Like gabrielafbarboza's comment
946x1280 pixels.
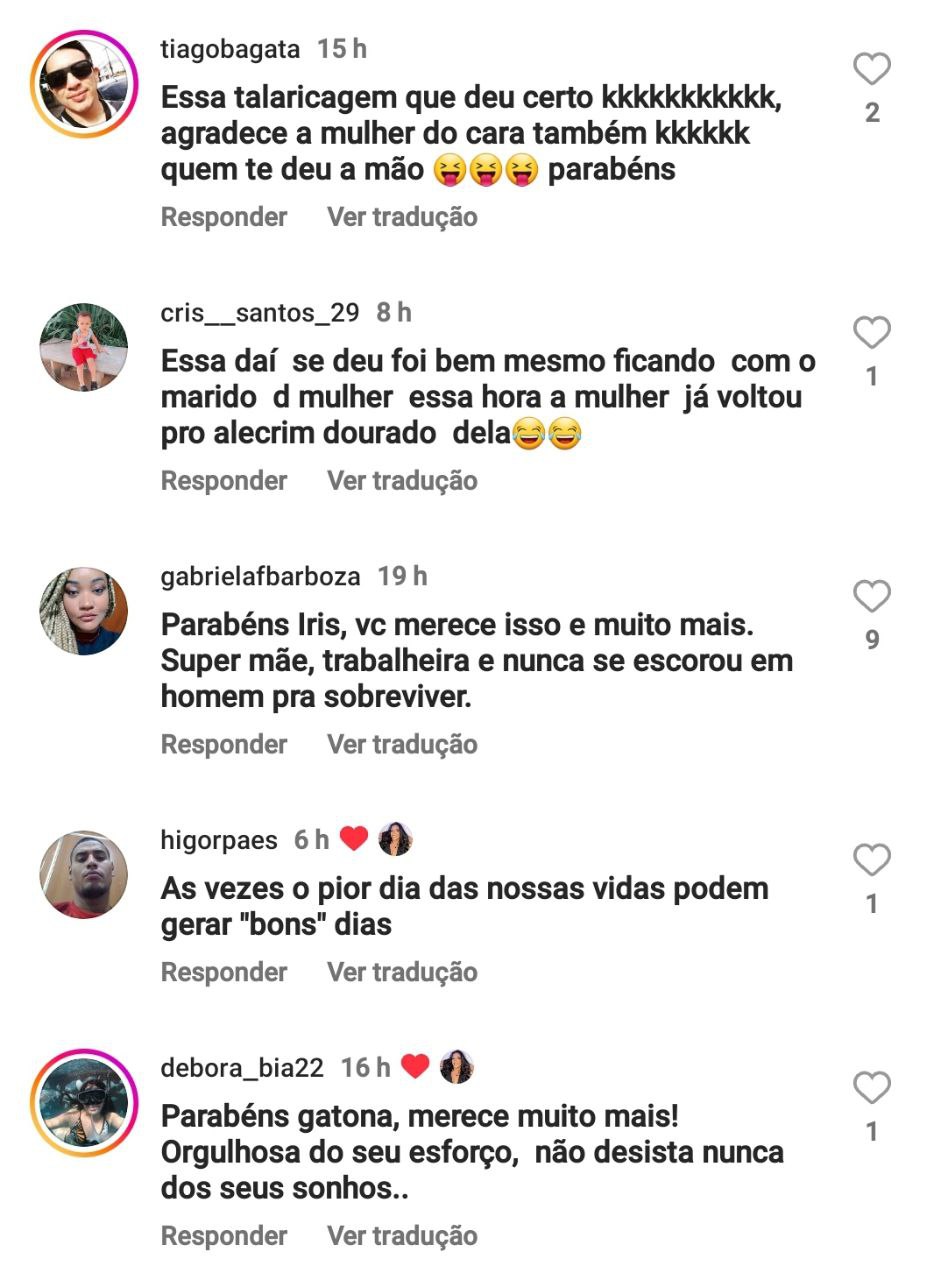tap(871, 597)
